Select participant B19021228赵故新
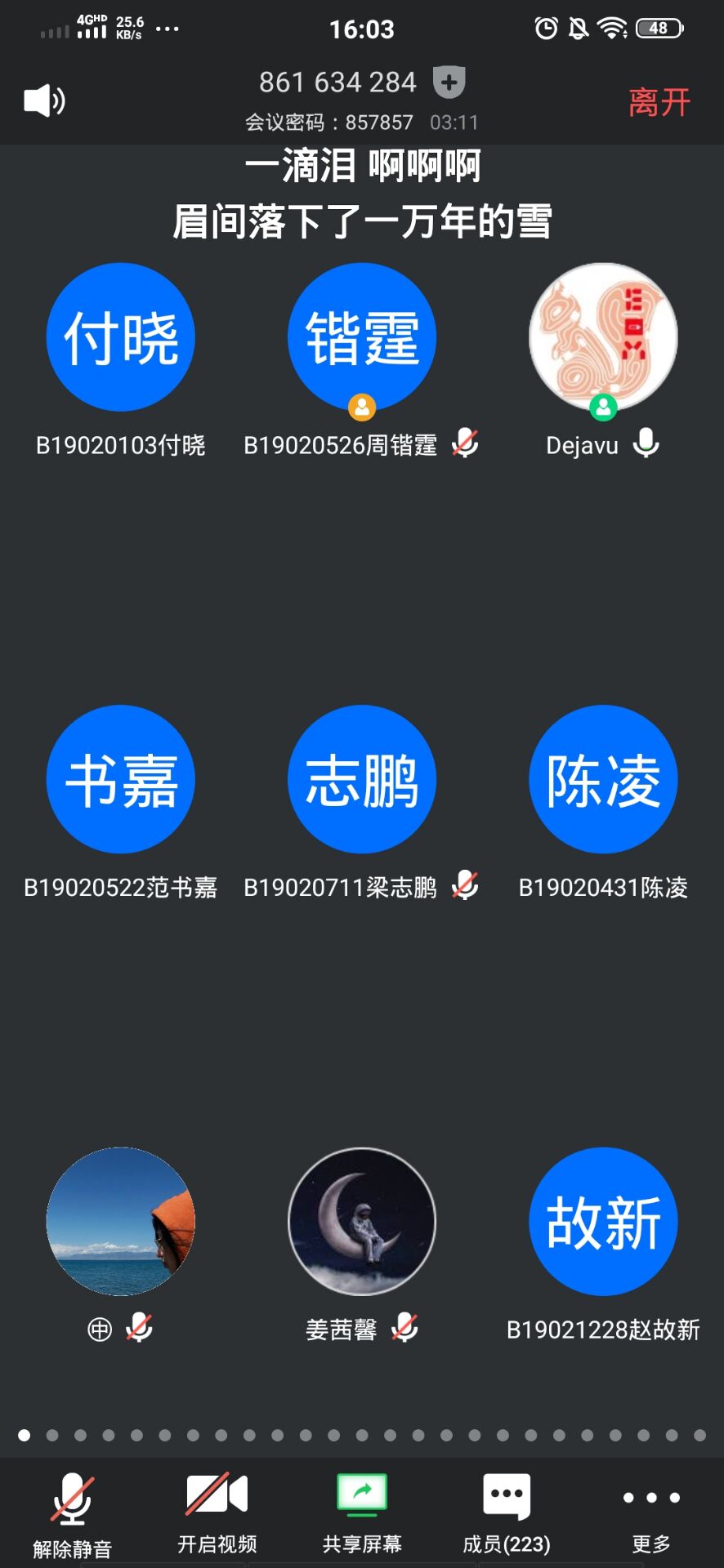 coord(603,1222)
